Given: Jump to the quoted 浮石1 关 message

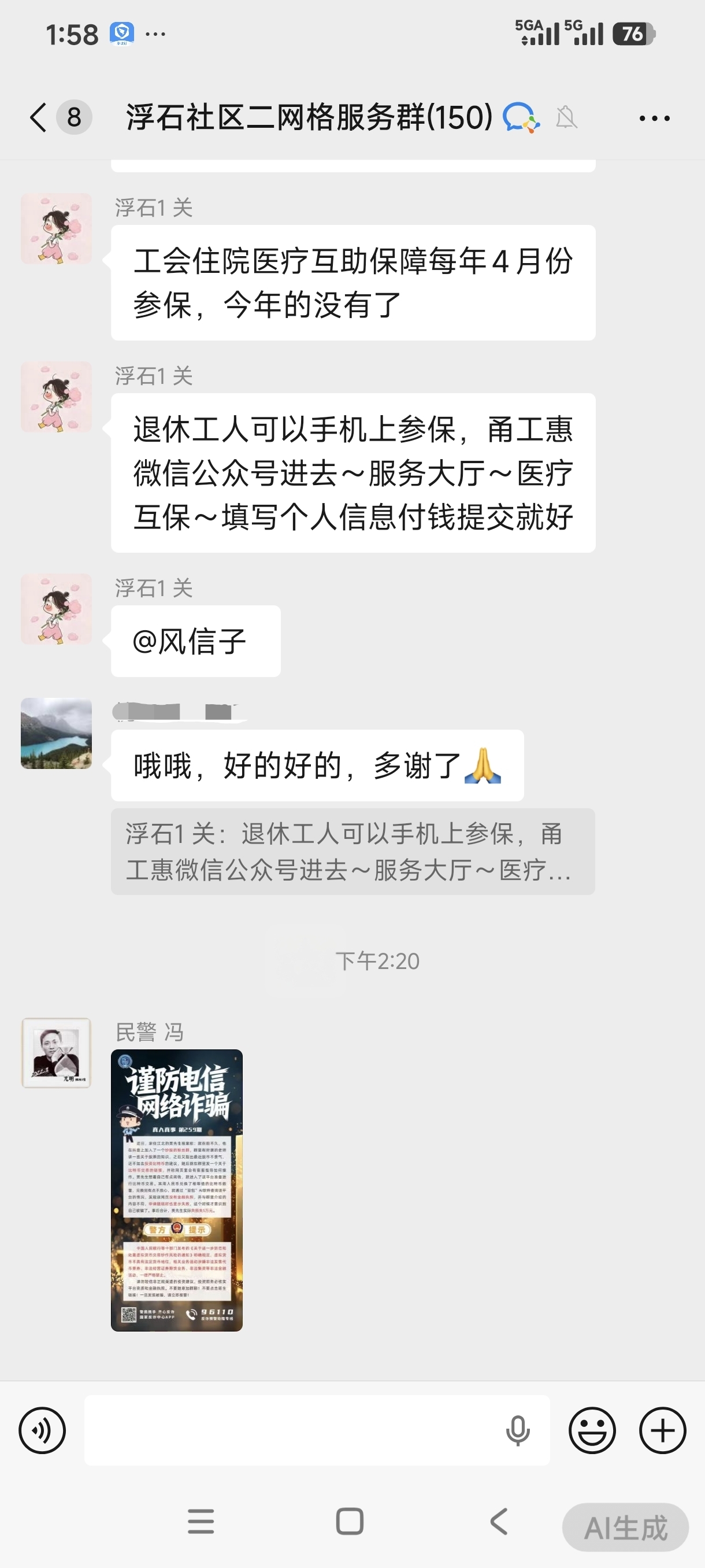Looking at the screenshot, I should tap(352, 851).
